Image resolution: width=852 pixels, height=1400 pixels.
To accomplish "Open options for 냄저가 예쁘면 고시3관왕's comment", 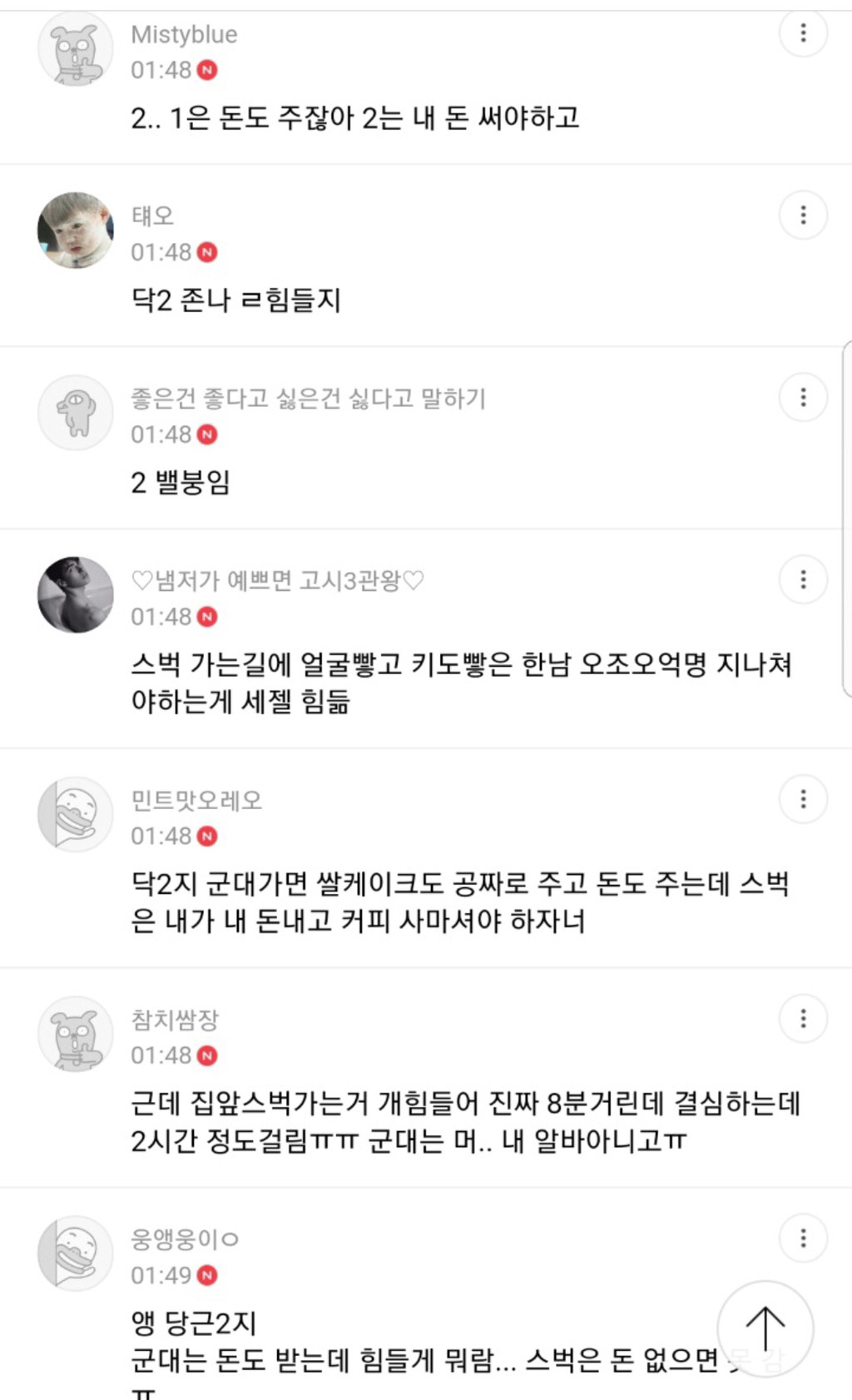I will [803, 579].
